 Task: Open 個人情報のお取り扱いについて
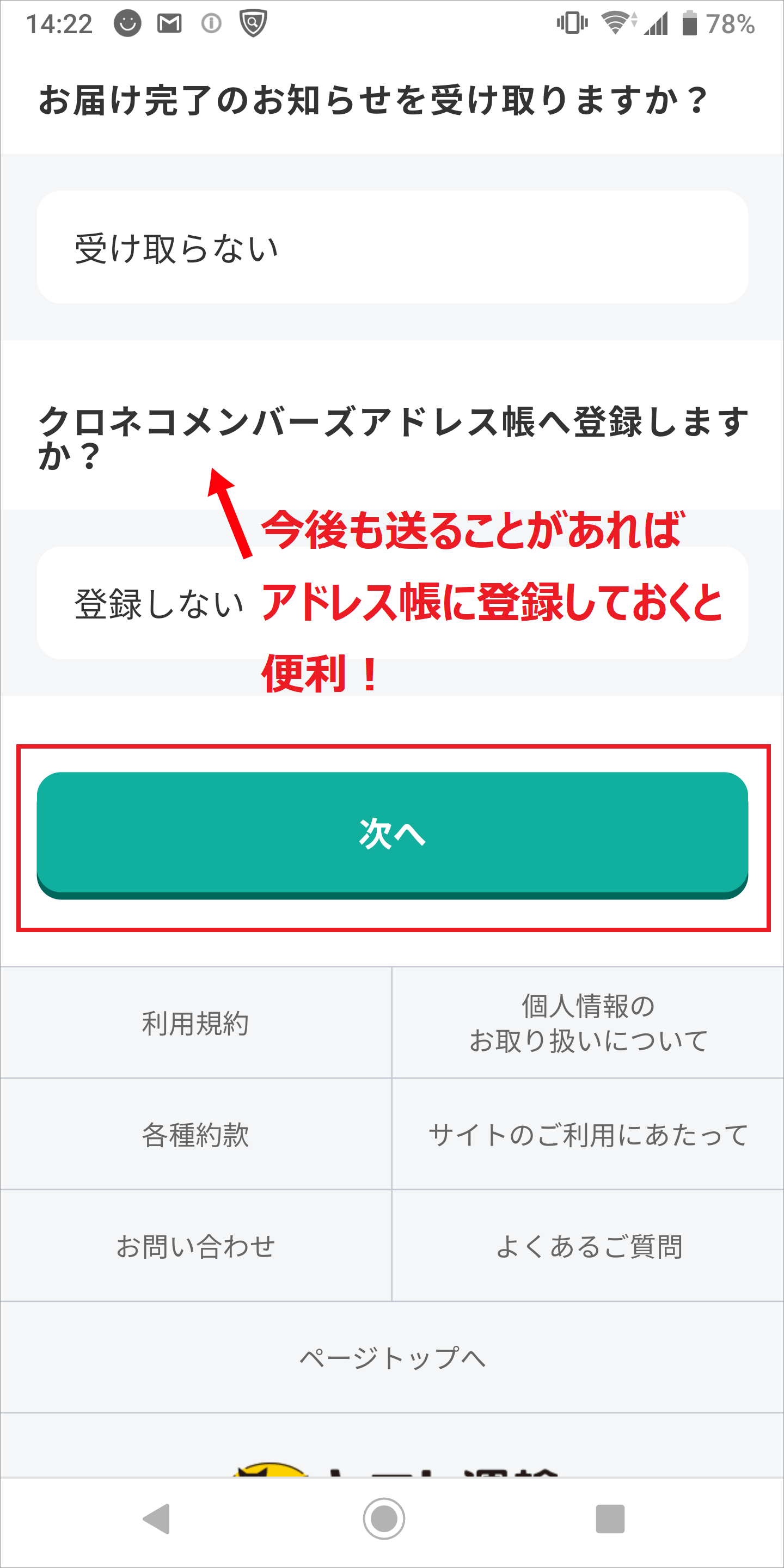pos(588,1022)
